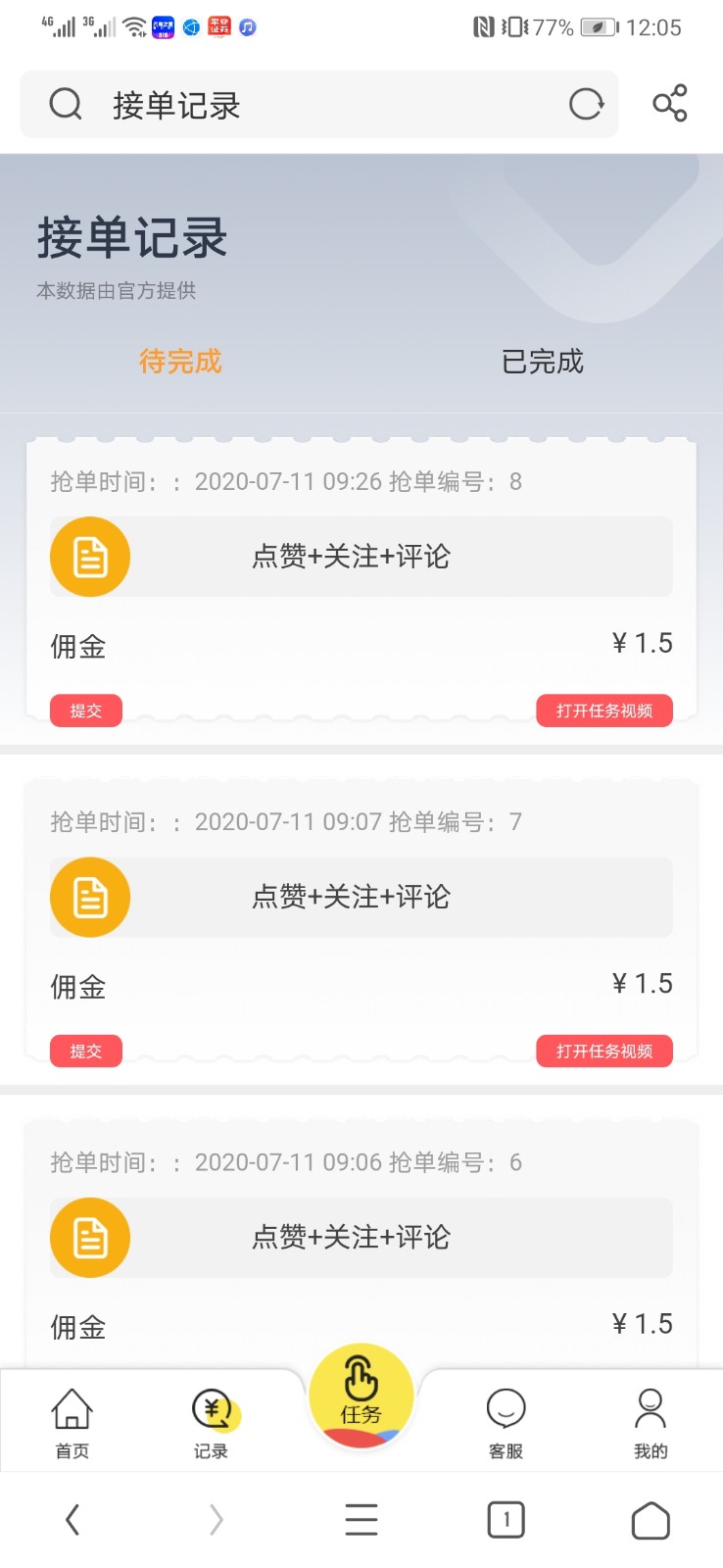Screen dimensions: 723x1568
Task: Open the task video for order number 7
Action: (x=604, y=1051)
